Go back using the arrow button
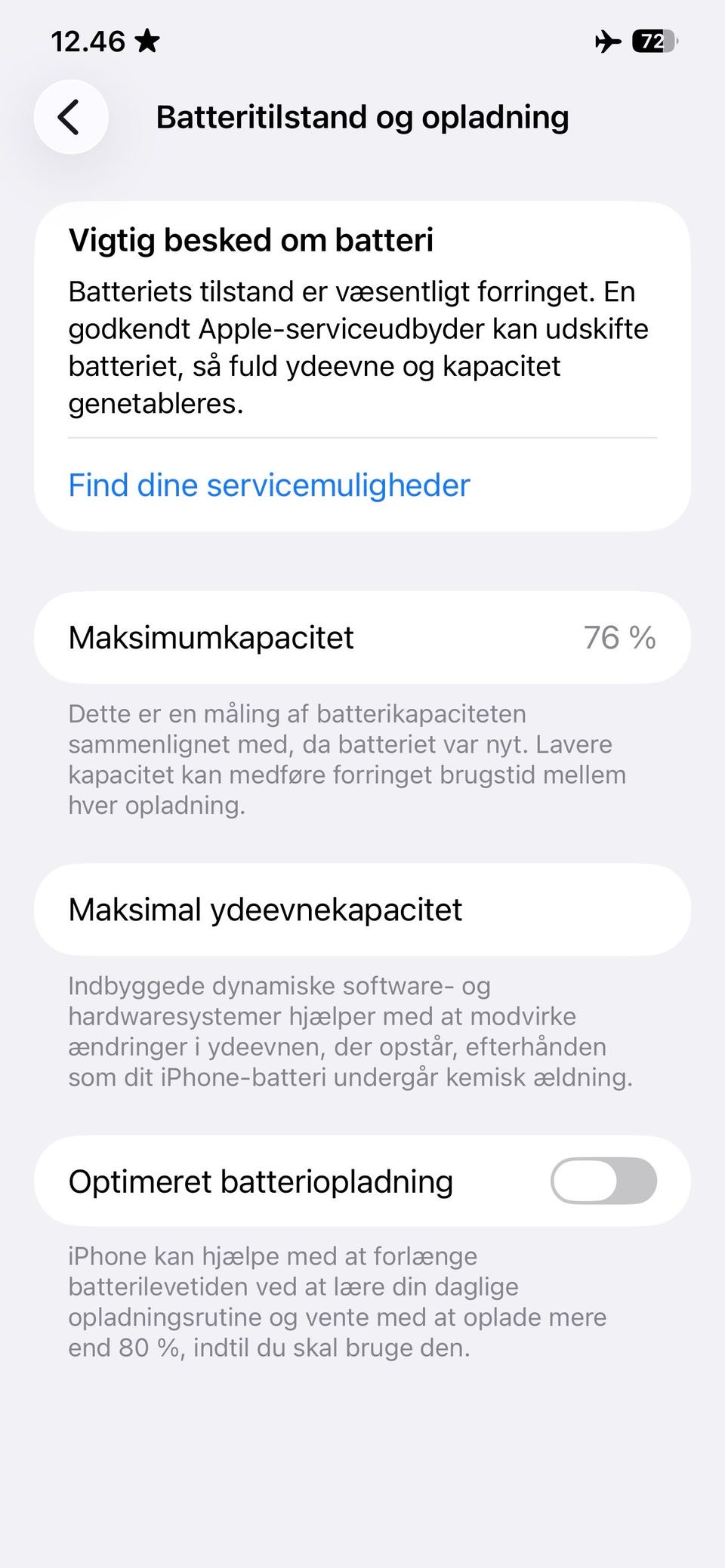This screenshot has width=725, height=1568. 71,117
